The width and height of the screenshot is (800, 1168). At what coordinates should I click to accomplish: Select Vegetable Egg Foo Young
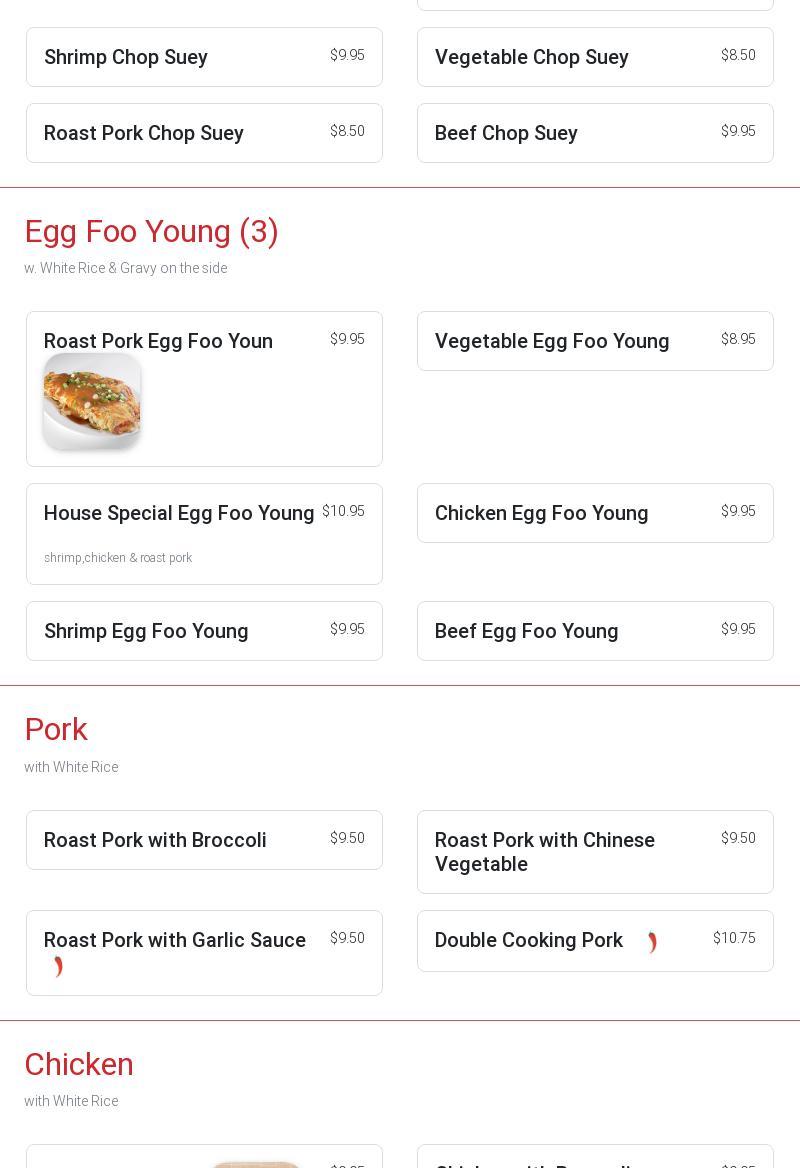tap(595, 341)
